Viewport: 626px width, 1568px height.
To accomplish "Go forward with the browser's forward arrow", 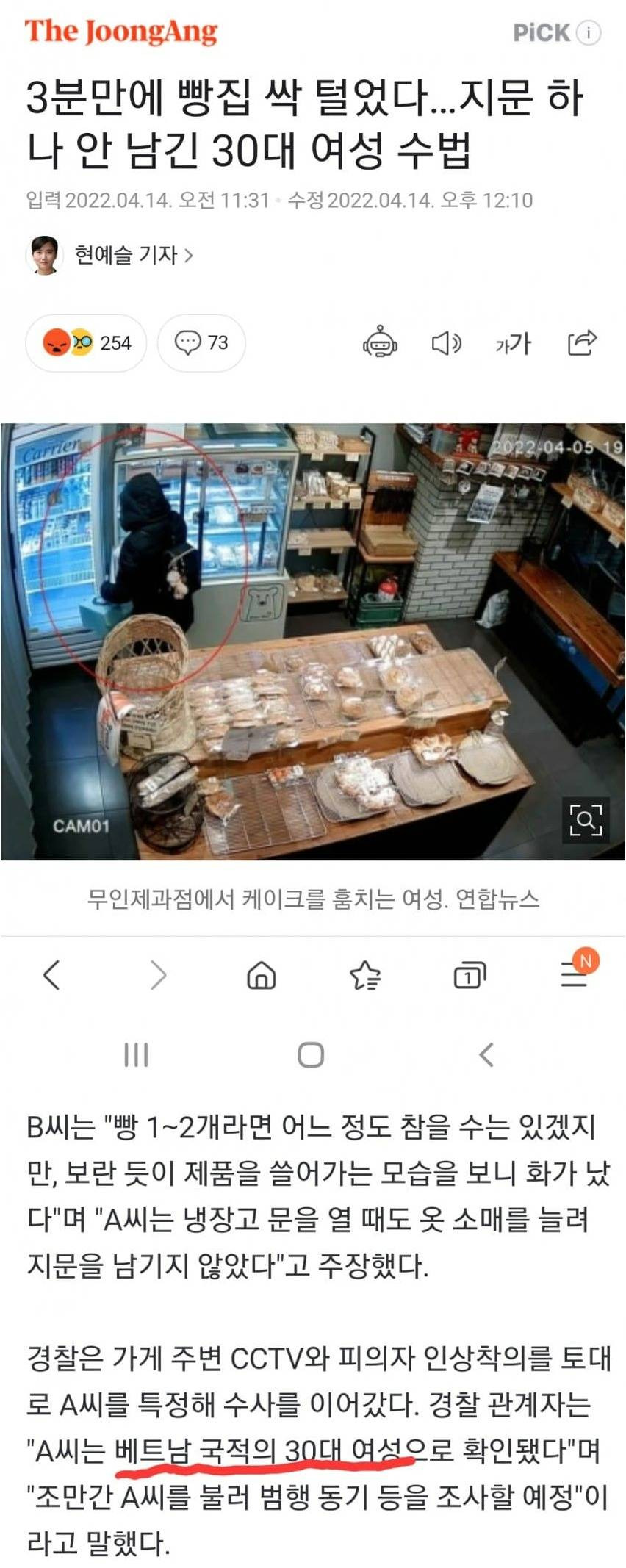I will pos(158,975).
